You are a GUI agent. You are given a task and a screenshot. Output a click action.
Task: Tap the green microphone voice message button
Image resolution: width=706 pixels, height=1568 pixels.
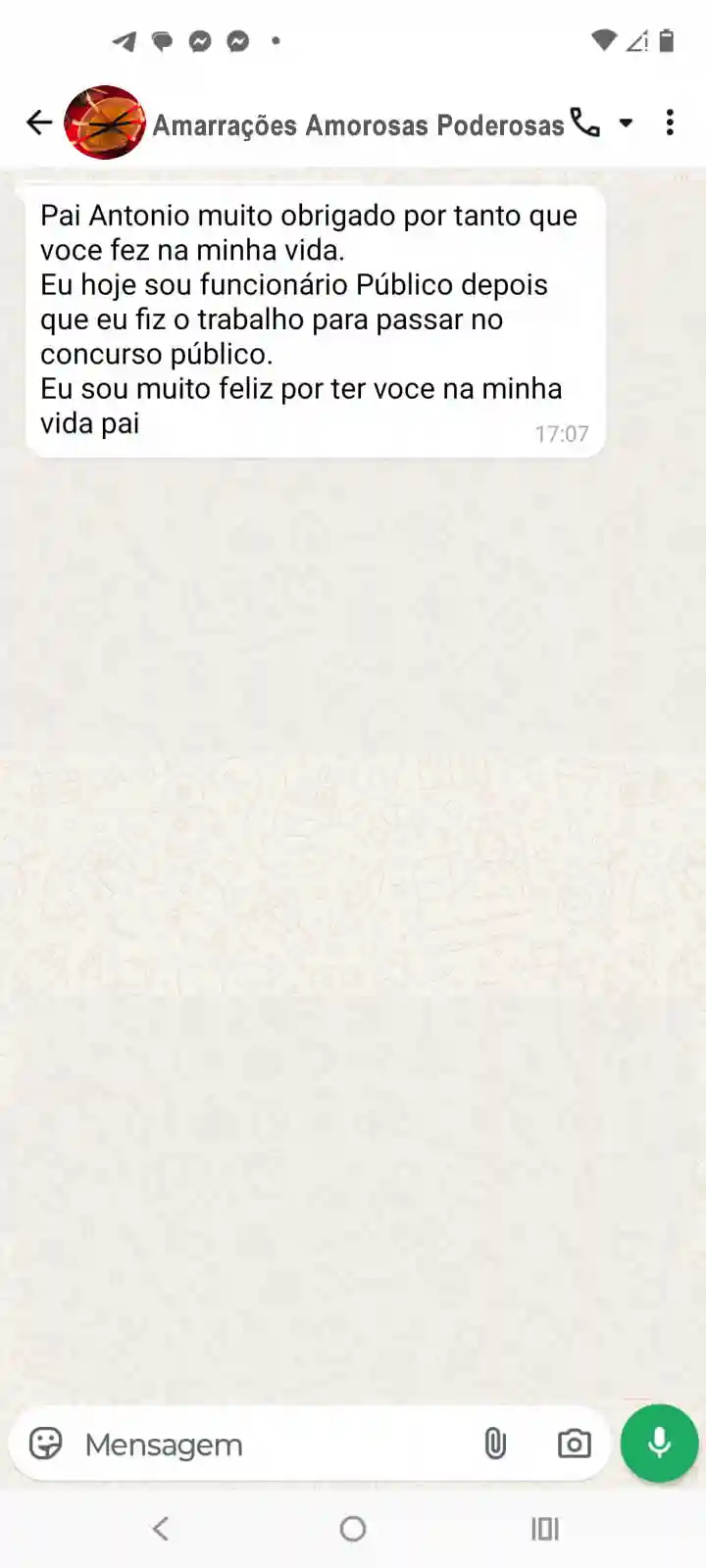659,1443
